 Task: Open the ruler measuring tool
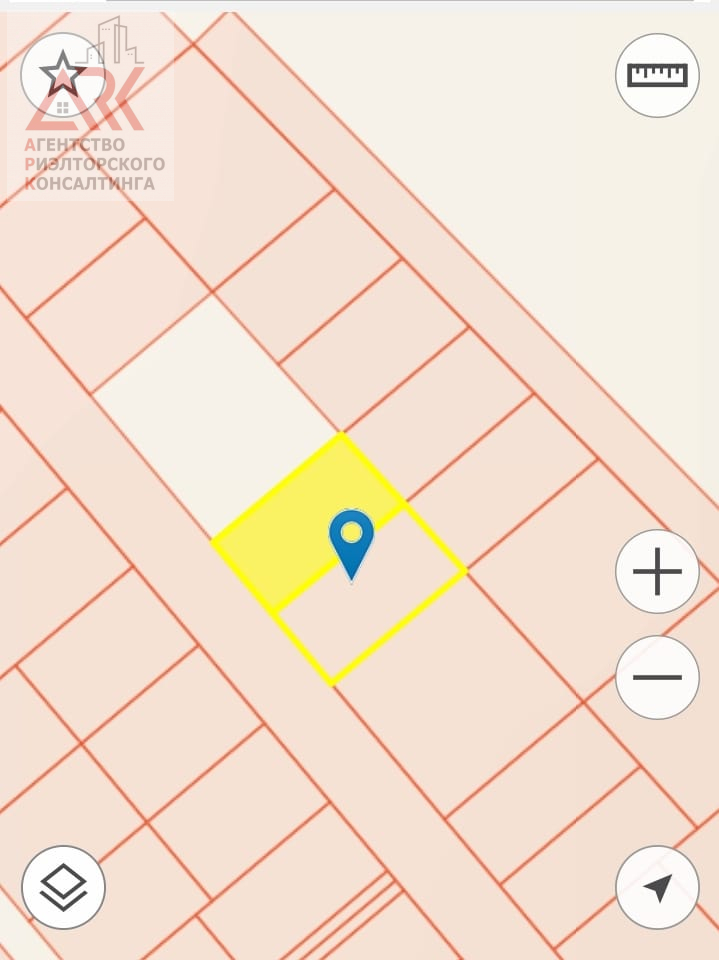657,75
